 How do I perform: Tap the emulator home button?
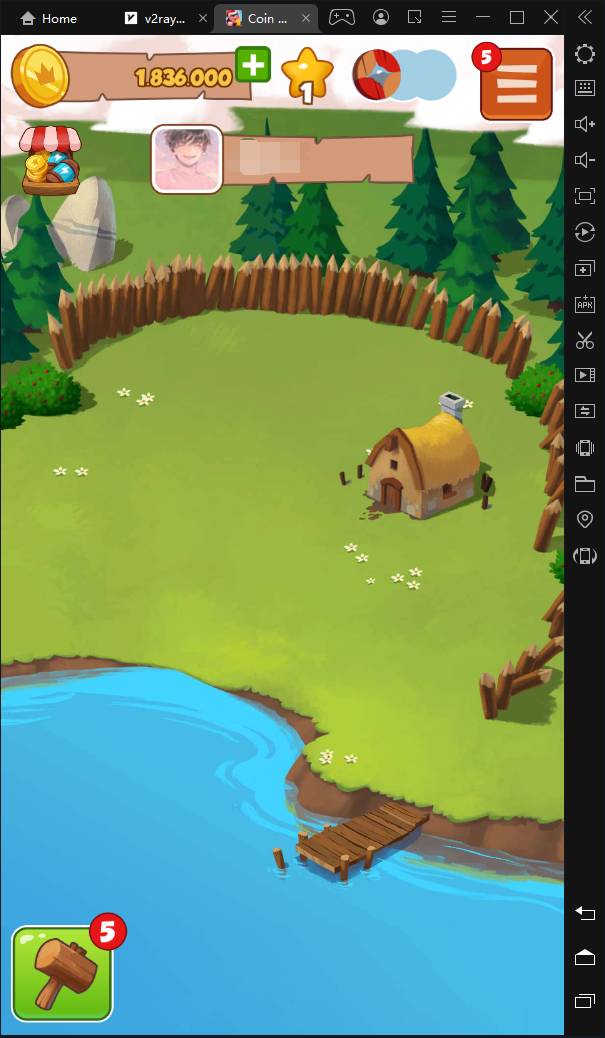(x=585, y=957)
